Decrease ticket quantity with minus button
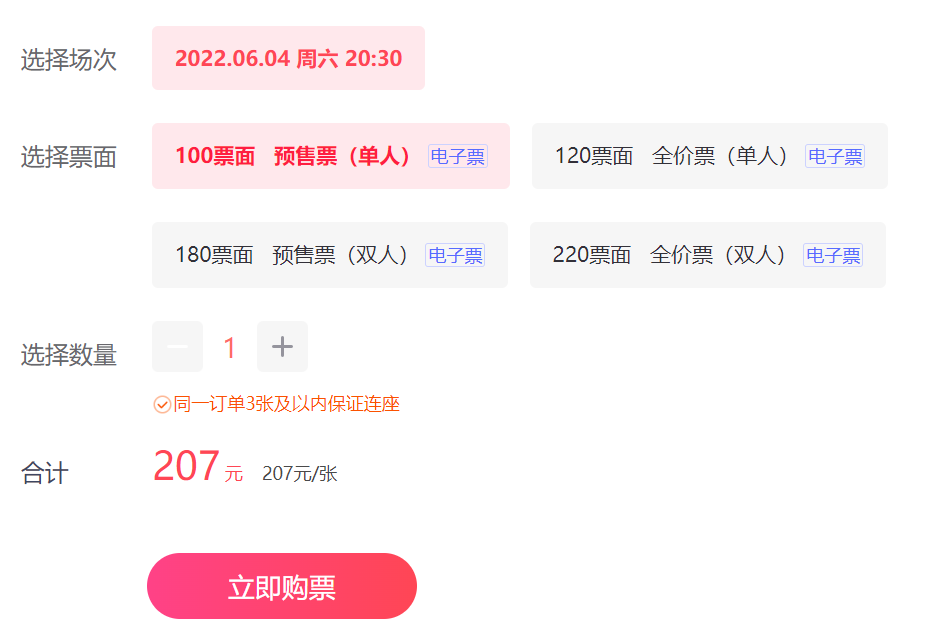This screenshot has width=937, height=638. [177, 347]
